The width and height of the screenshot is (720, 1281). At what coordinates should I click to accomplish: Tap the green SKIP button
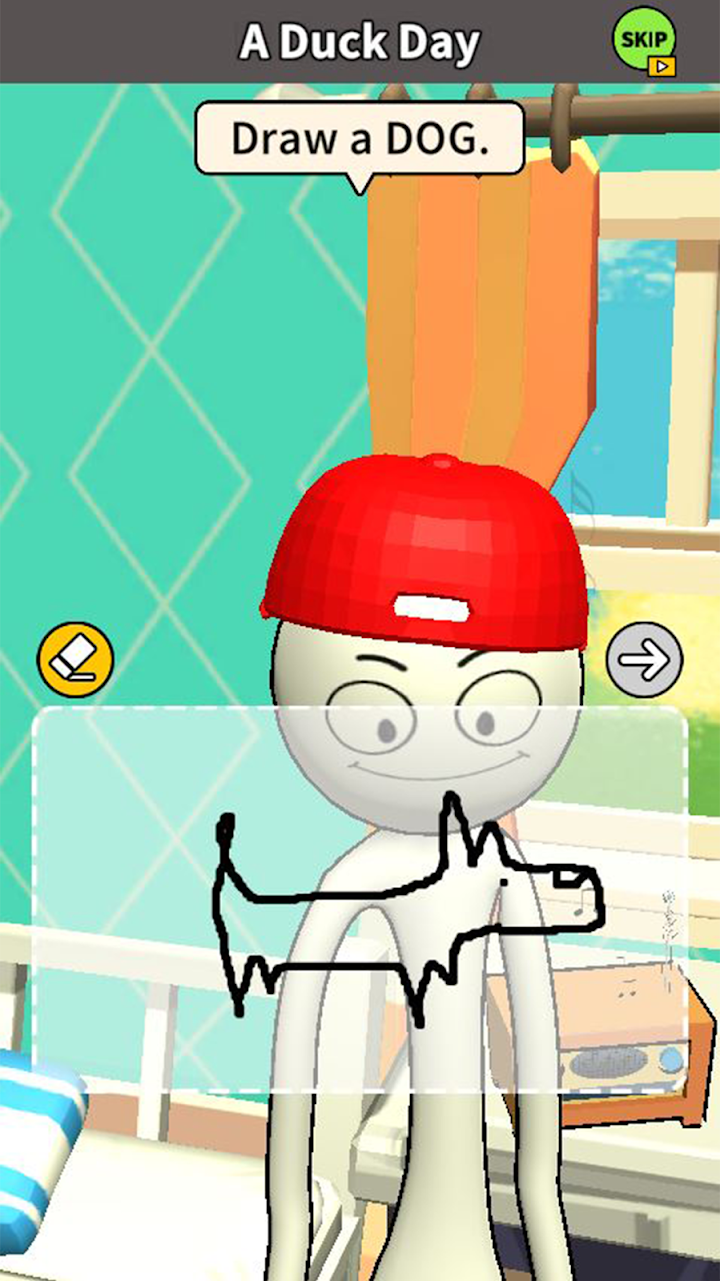pyautogui.click(x=645, y=41)
